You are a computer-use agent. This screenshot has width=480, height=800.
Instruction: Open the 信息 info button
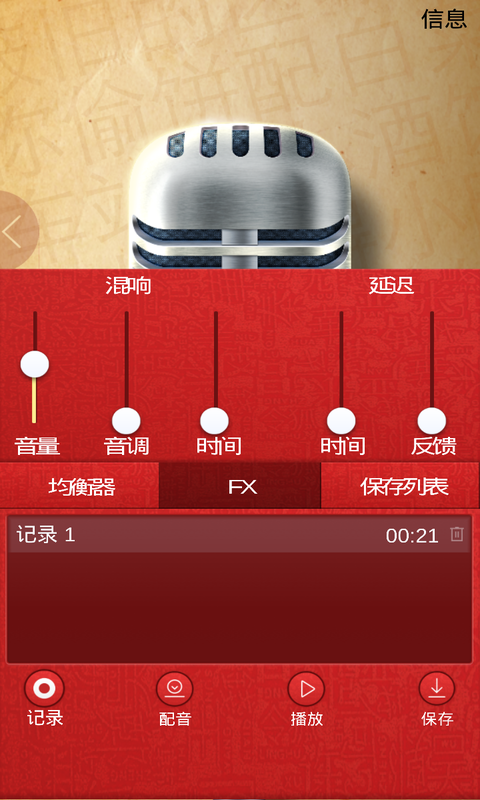pyautogui.click(x=444, y=19)
